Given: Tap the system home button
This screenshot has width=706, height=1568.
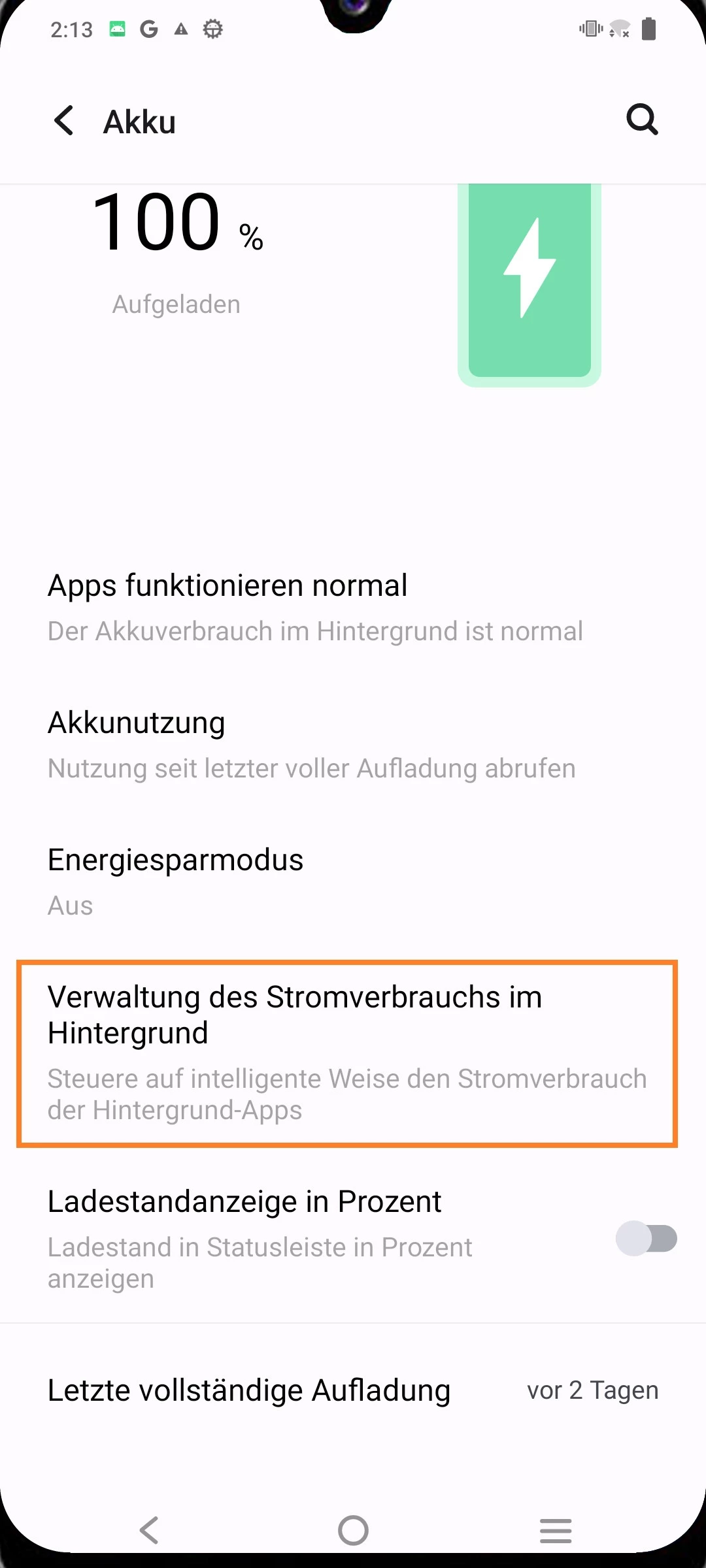Looking at the screenshot, I should (x=353, y=1530).
